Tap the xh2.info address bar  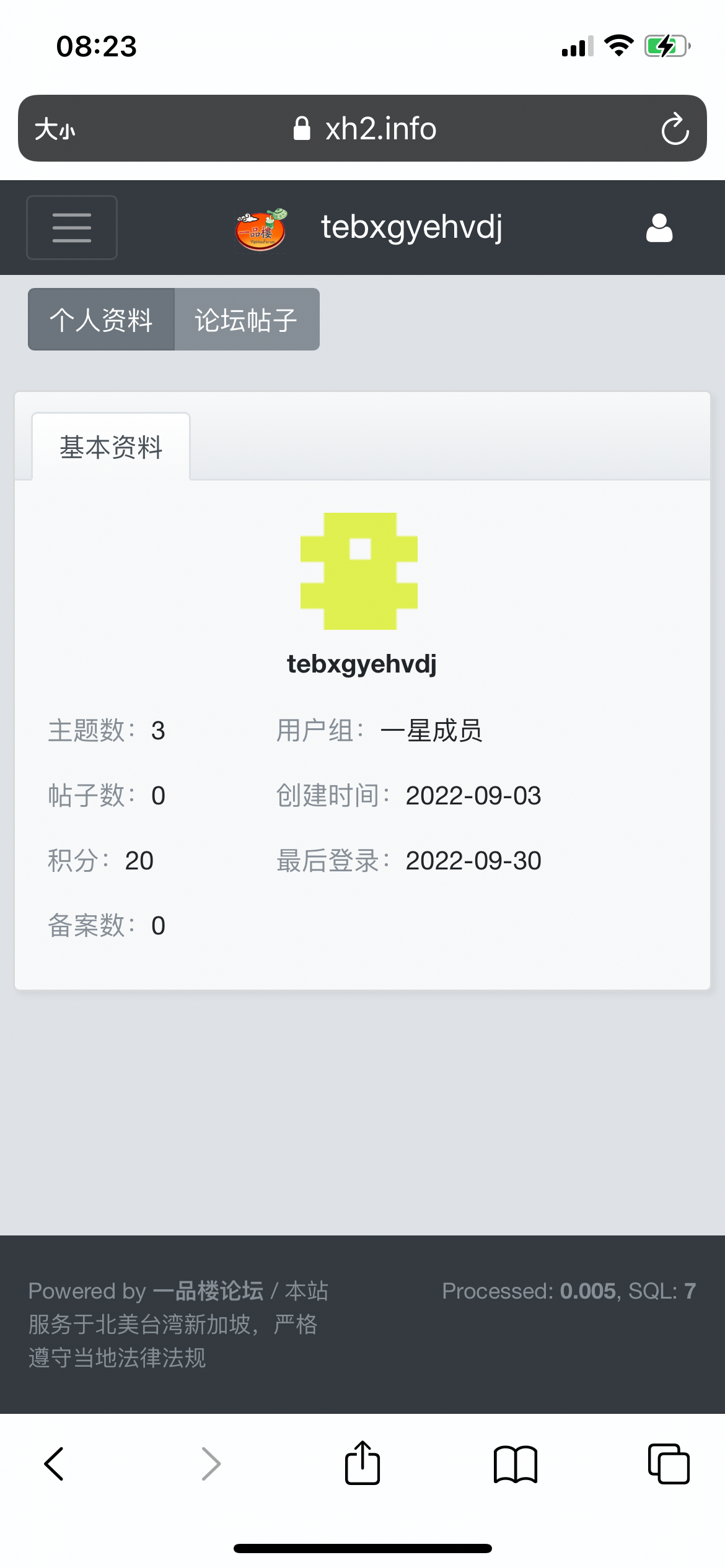[381, 128]
